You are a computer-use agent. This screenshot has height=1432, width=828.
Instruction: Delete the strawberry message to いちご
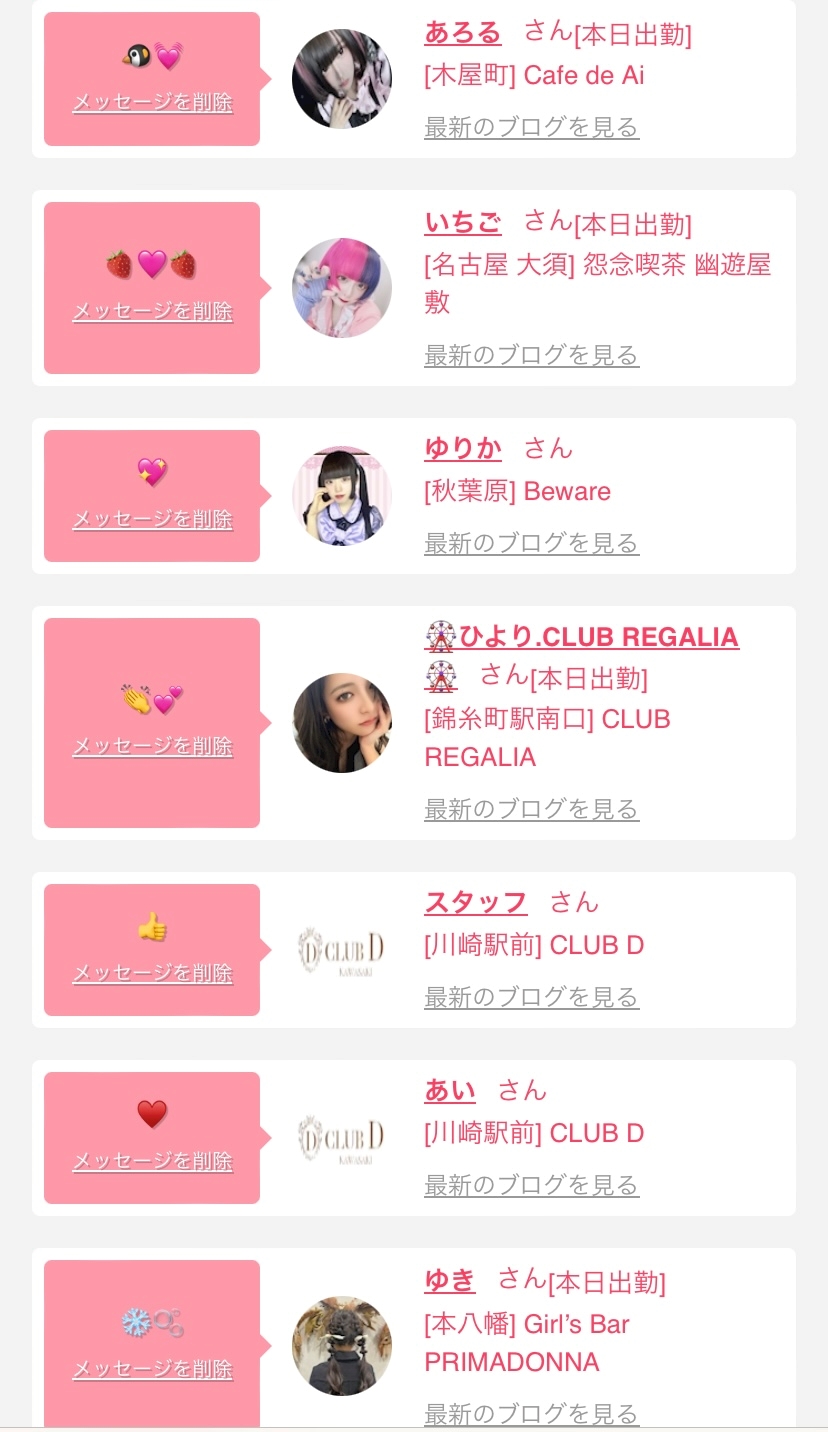[x=152, y=311]
